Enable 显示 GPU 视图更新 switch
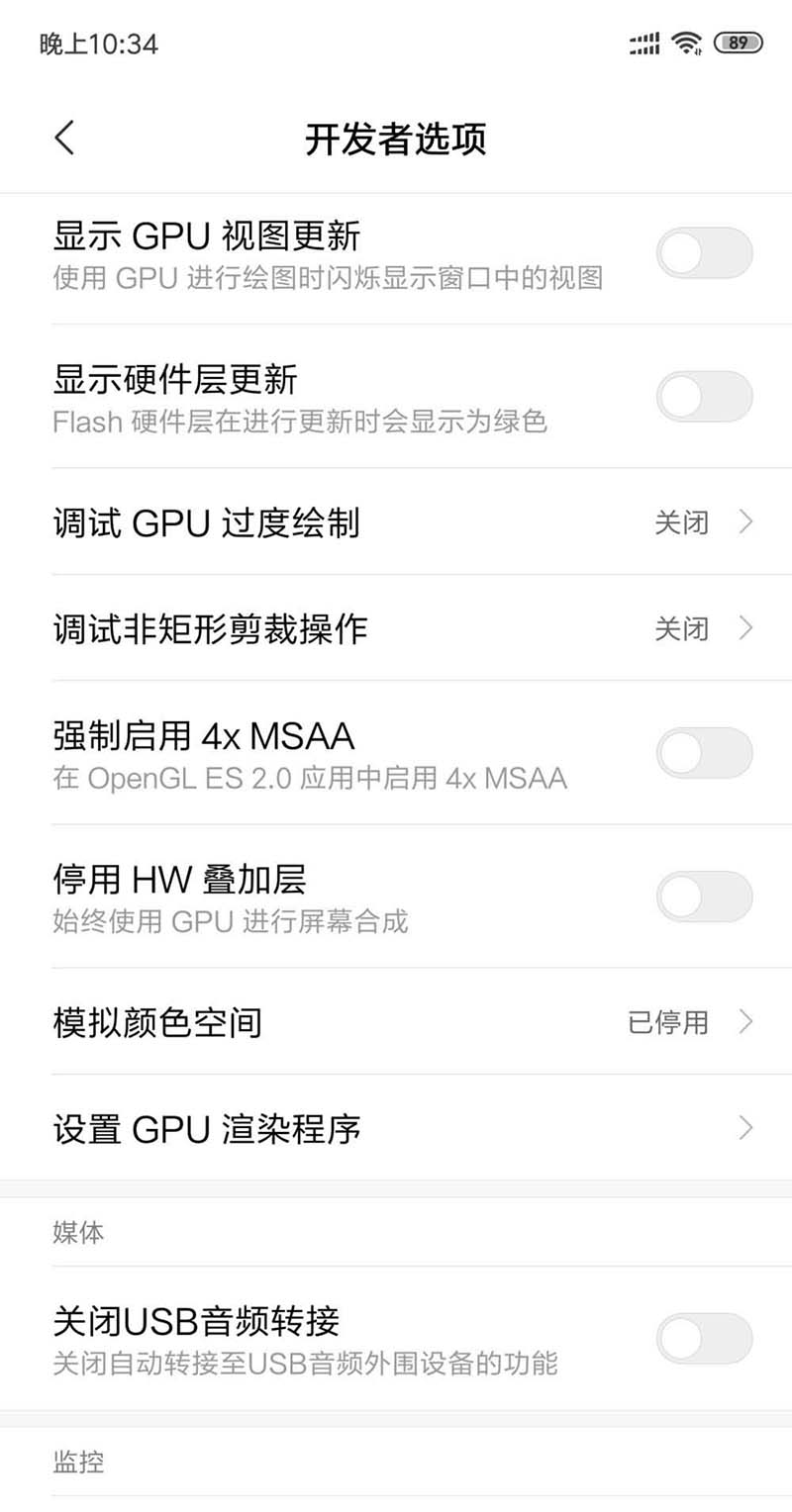 pos(704,253)
